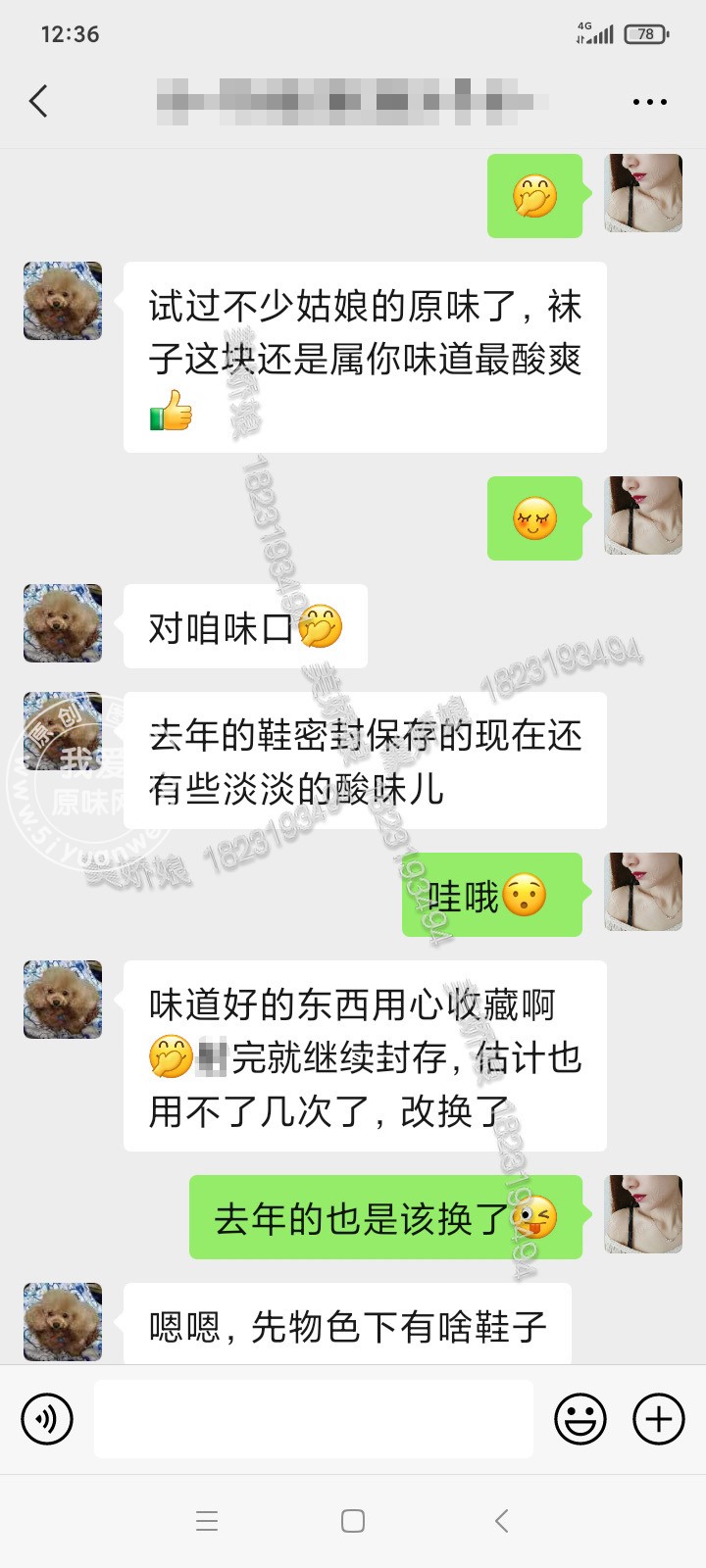Open the plus attachment menu
The image size is (706, 1568).
point(658,1418)
